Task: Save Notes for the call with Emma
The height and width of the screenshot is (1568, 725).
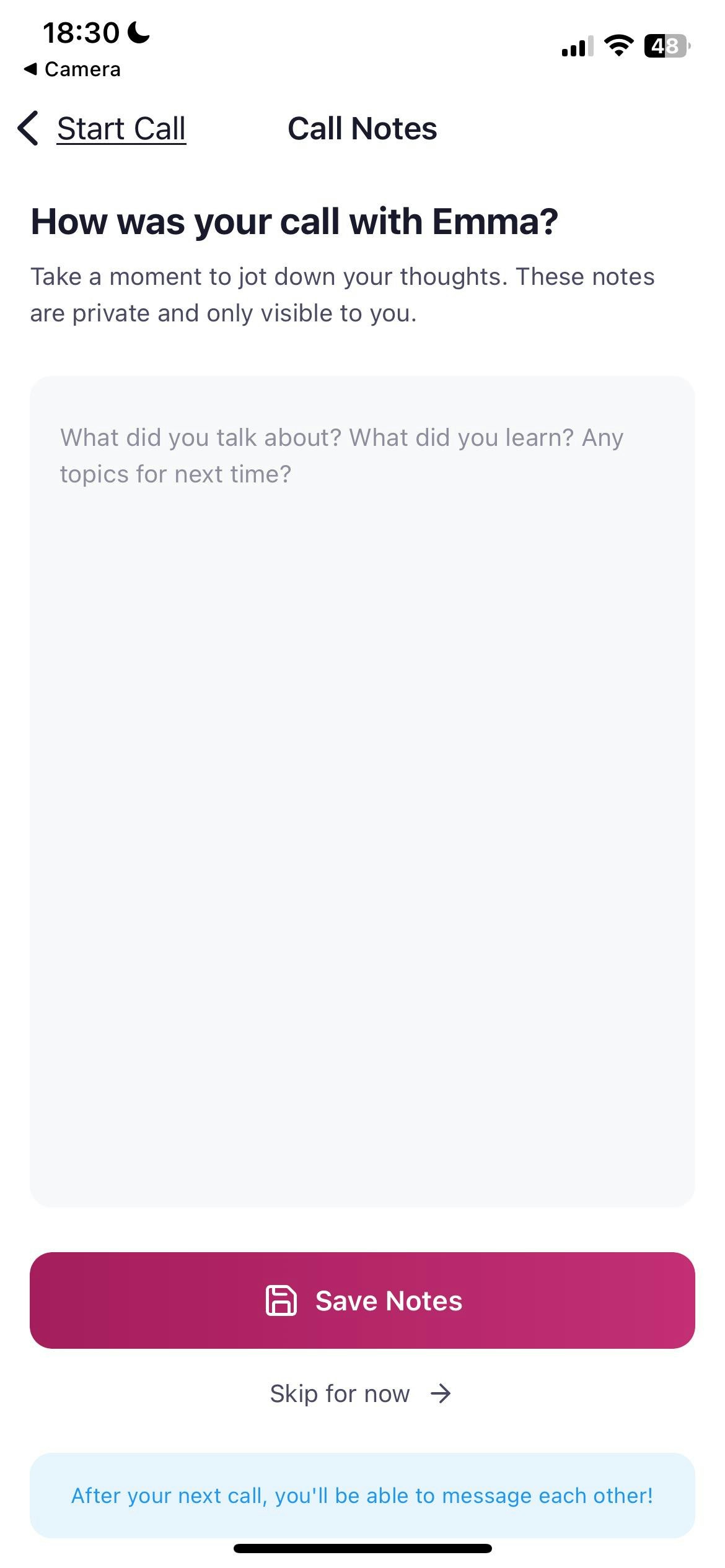Action: pos(362,1300)
